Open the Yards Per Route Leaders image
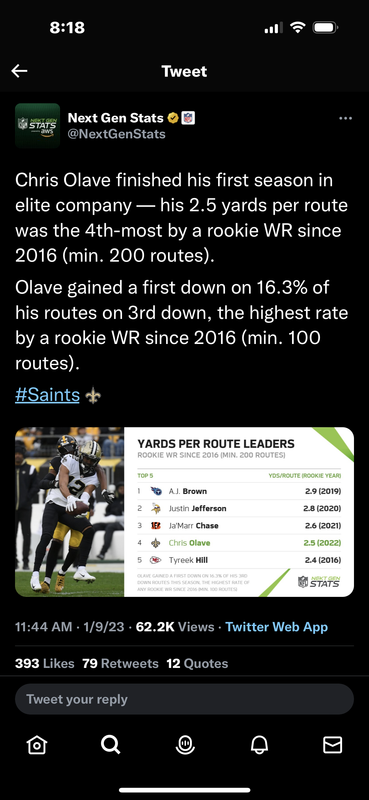Image resolution: width=369 pixels, height=800 pixels. point(184,512)
